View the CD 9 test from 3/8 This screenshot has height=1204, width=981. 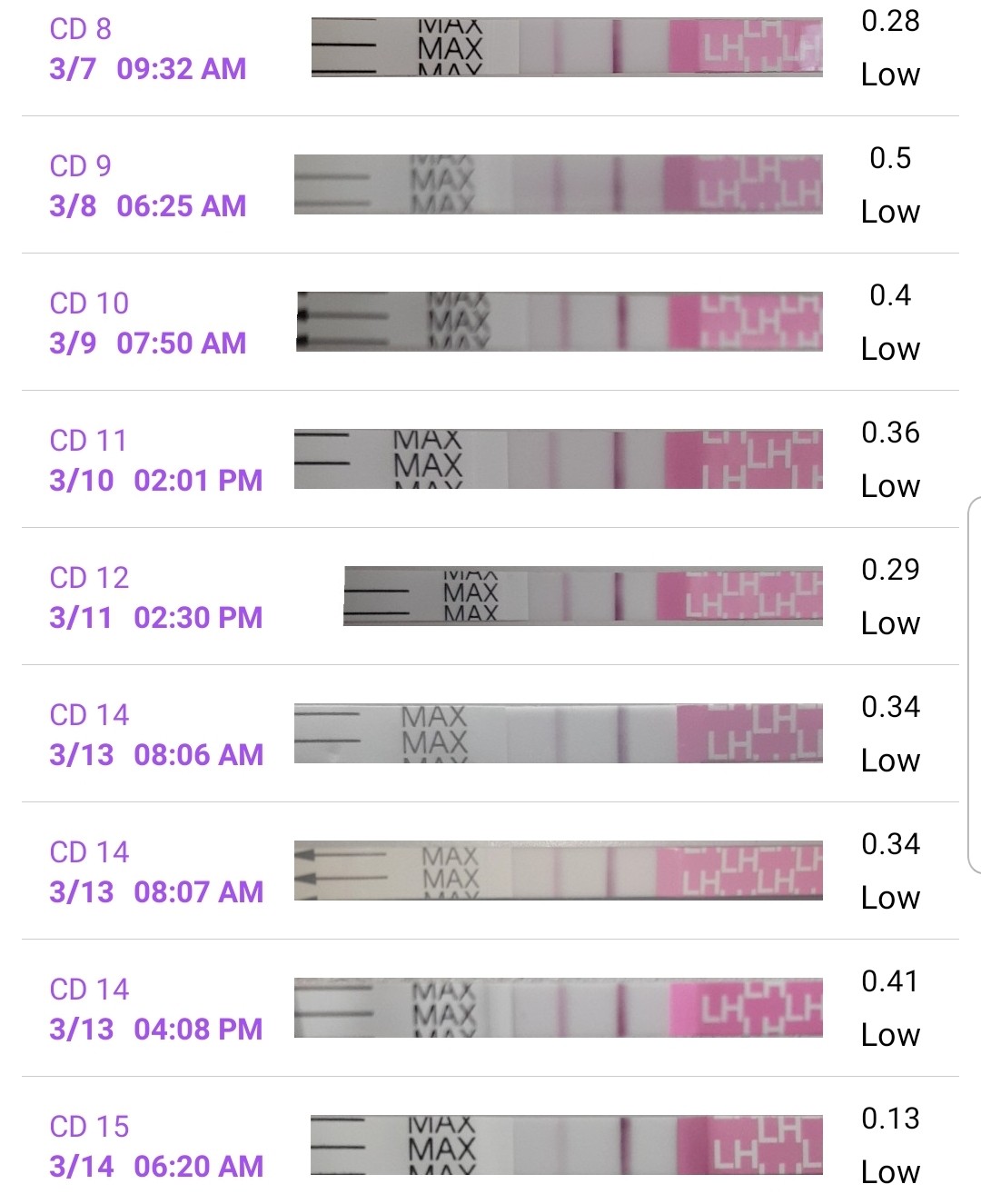coord(490,185)
